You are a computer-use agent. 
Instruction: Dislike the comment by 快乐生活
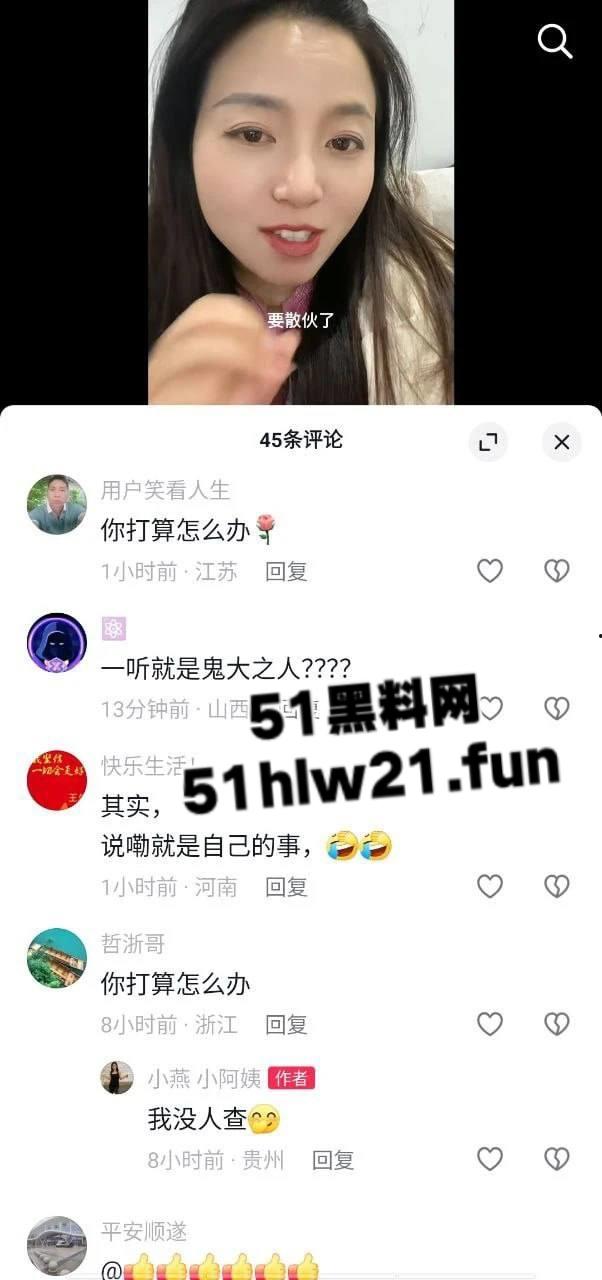coord(556,886)
